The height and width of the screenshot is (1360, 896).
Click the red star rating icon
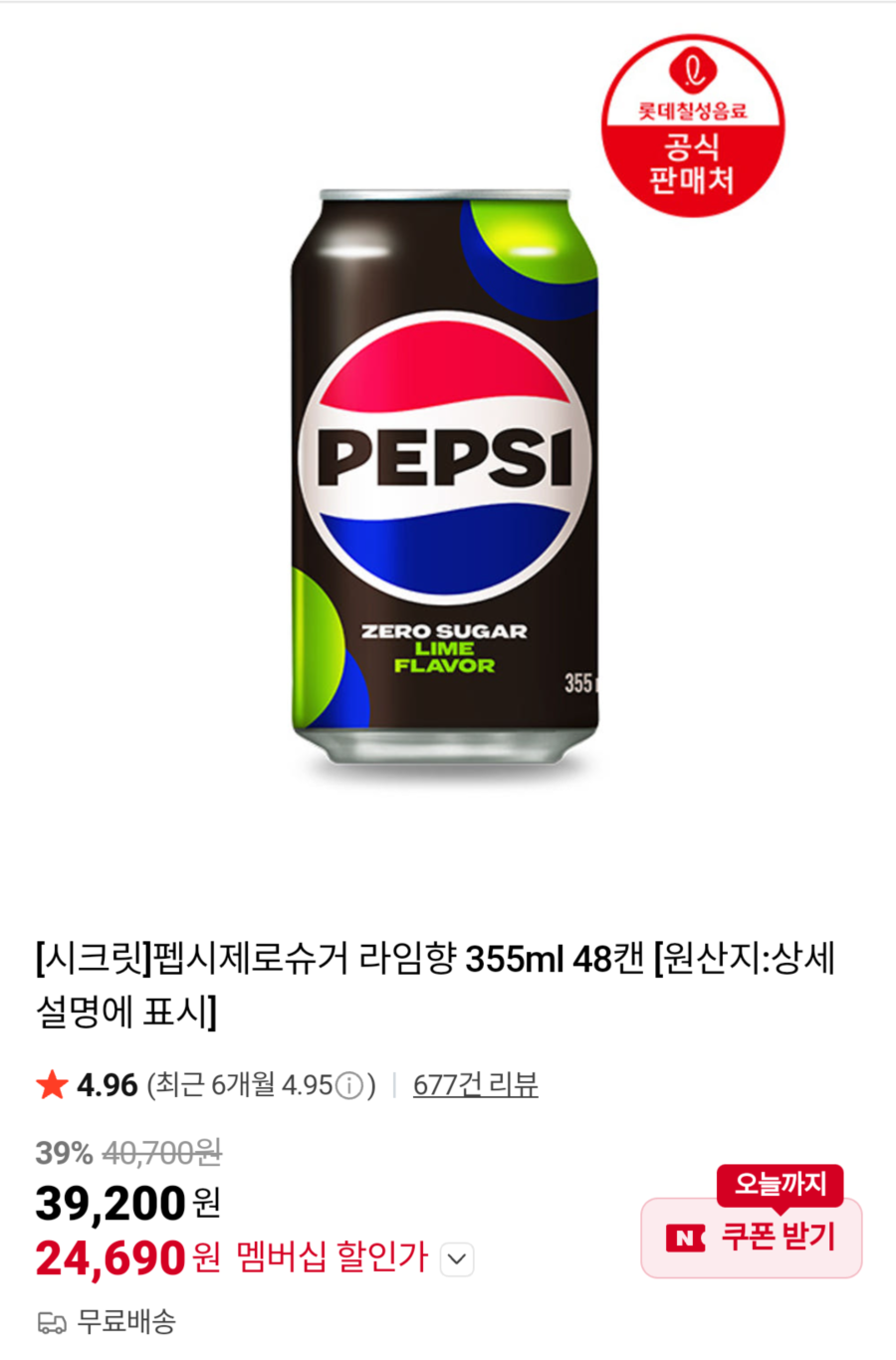[x=51, y=1085]
